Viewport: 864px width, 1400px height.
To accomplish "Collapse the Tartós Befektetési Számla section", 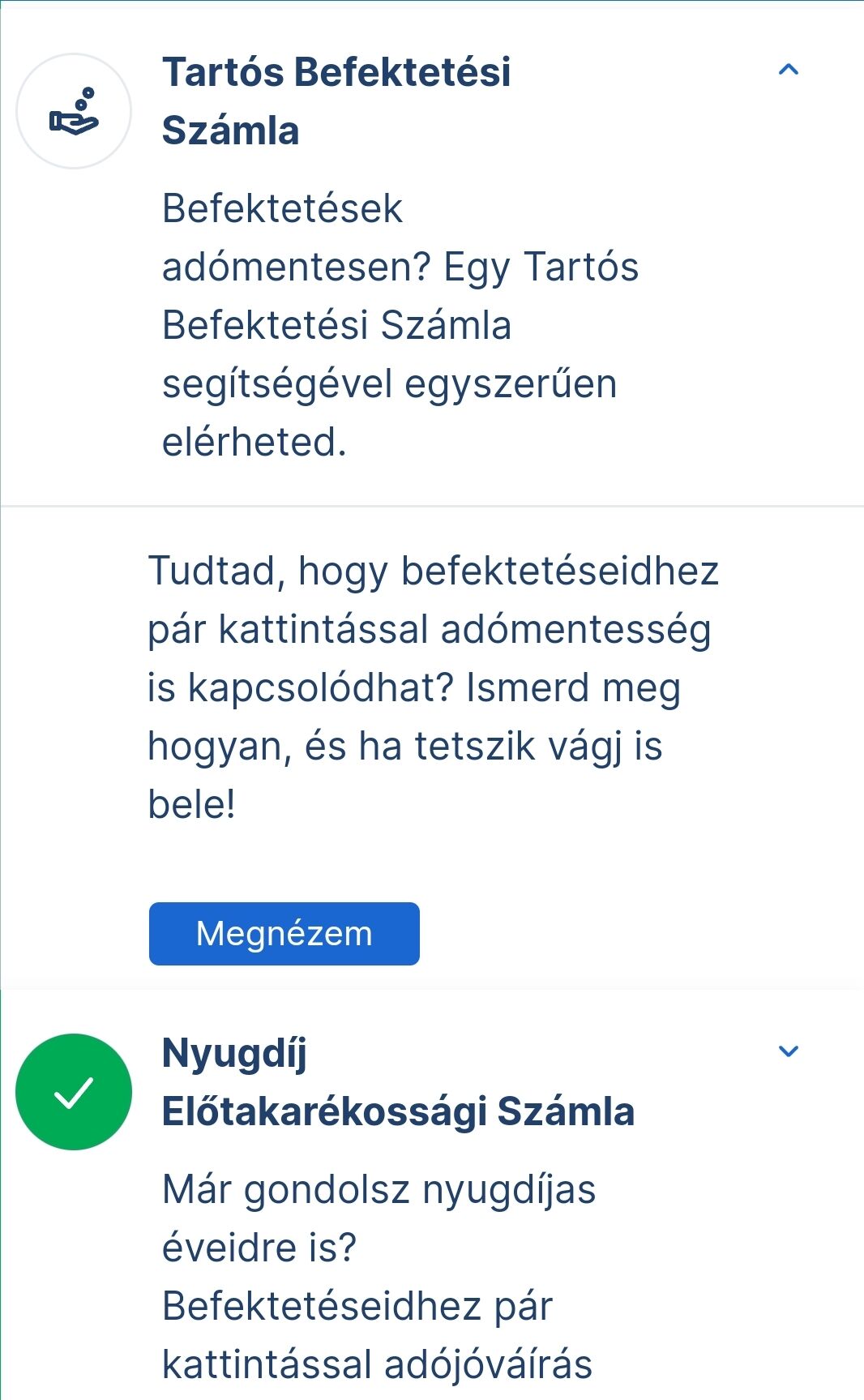I will coord(788,70).
